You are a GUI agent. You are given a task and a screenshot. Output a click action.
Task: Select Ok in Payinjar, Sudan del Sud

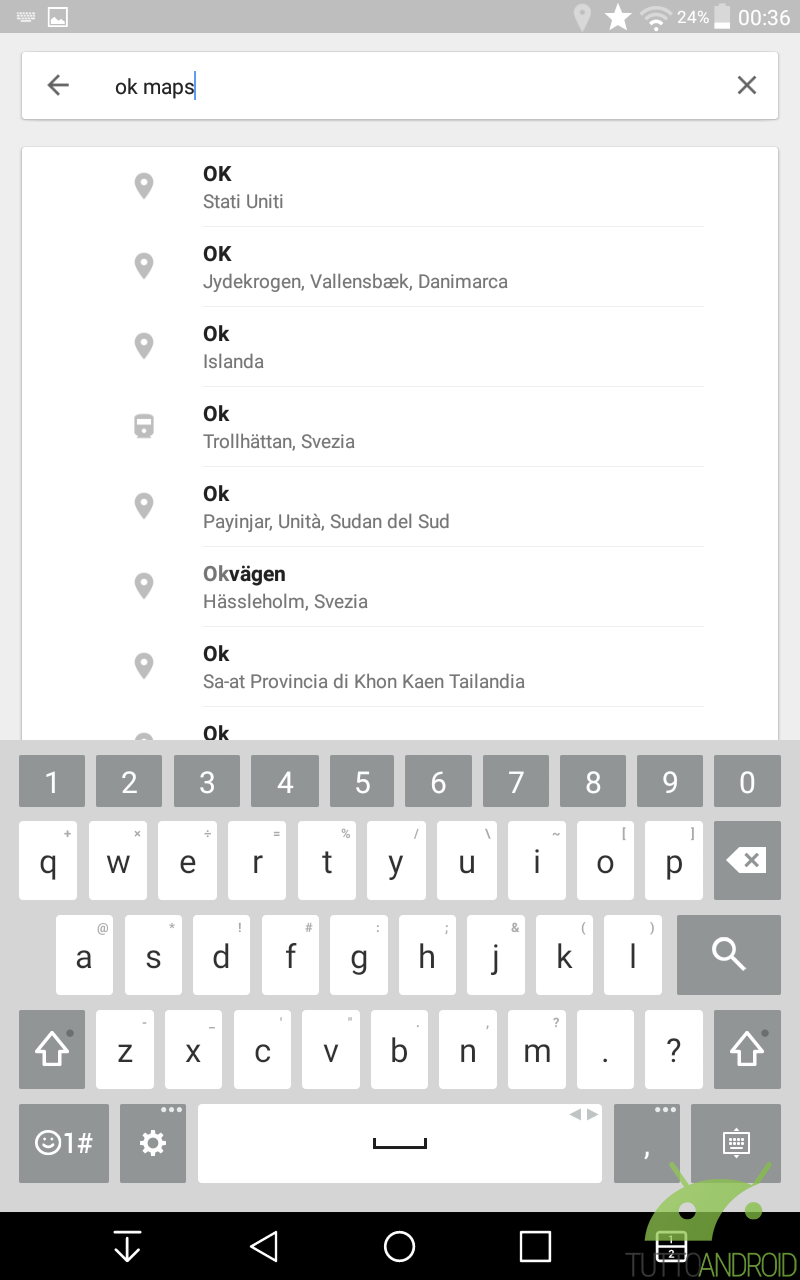pos(400,507)
